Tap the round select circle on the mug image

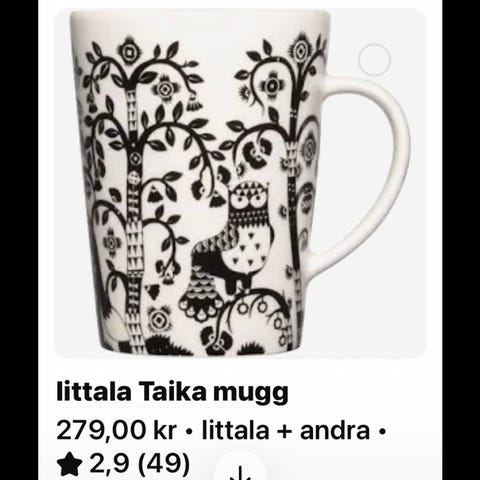pyautogui.click(x=374, y=60)
